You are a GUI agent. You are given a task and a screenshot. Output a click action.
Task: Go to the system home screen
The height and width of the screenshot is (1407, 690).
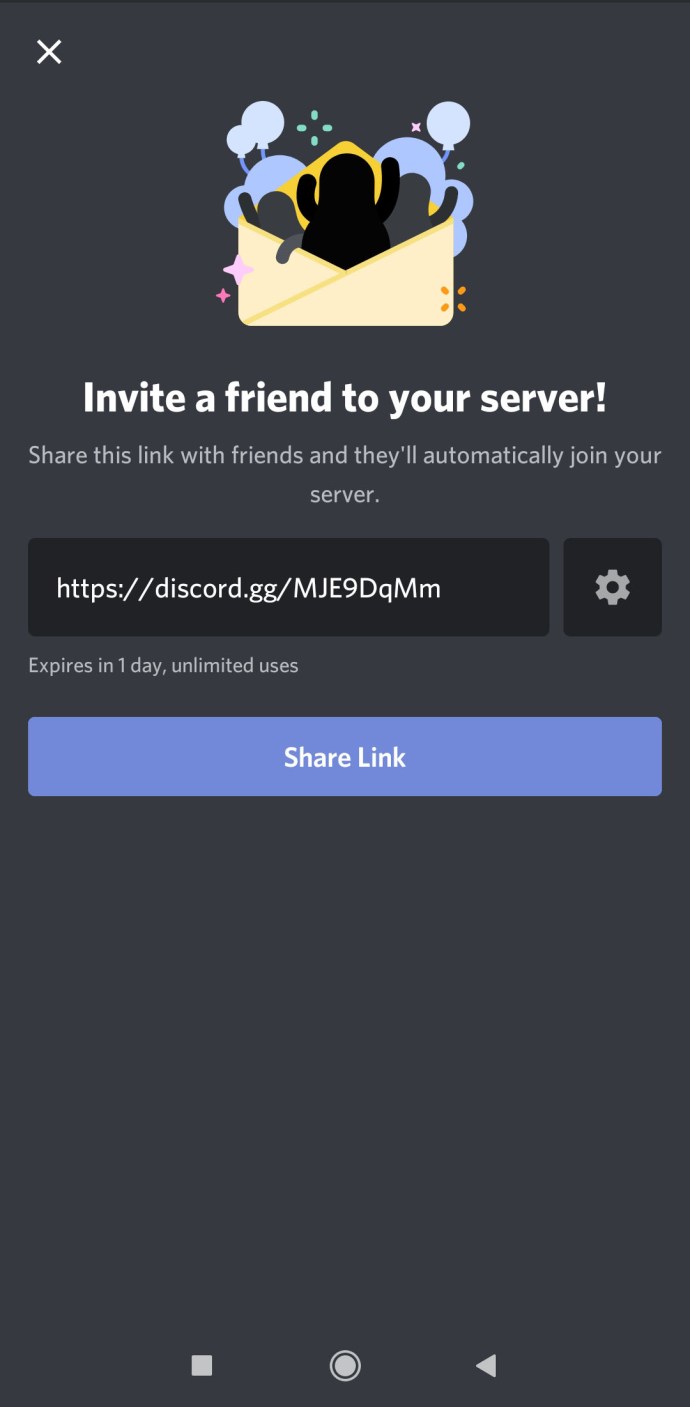coord(345,1365)
